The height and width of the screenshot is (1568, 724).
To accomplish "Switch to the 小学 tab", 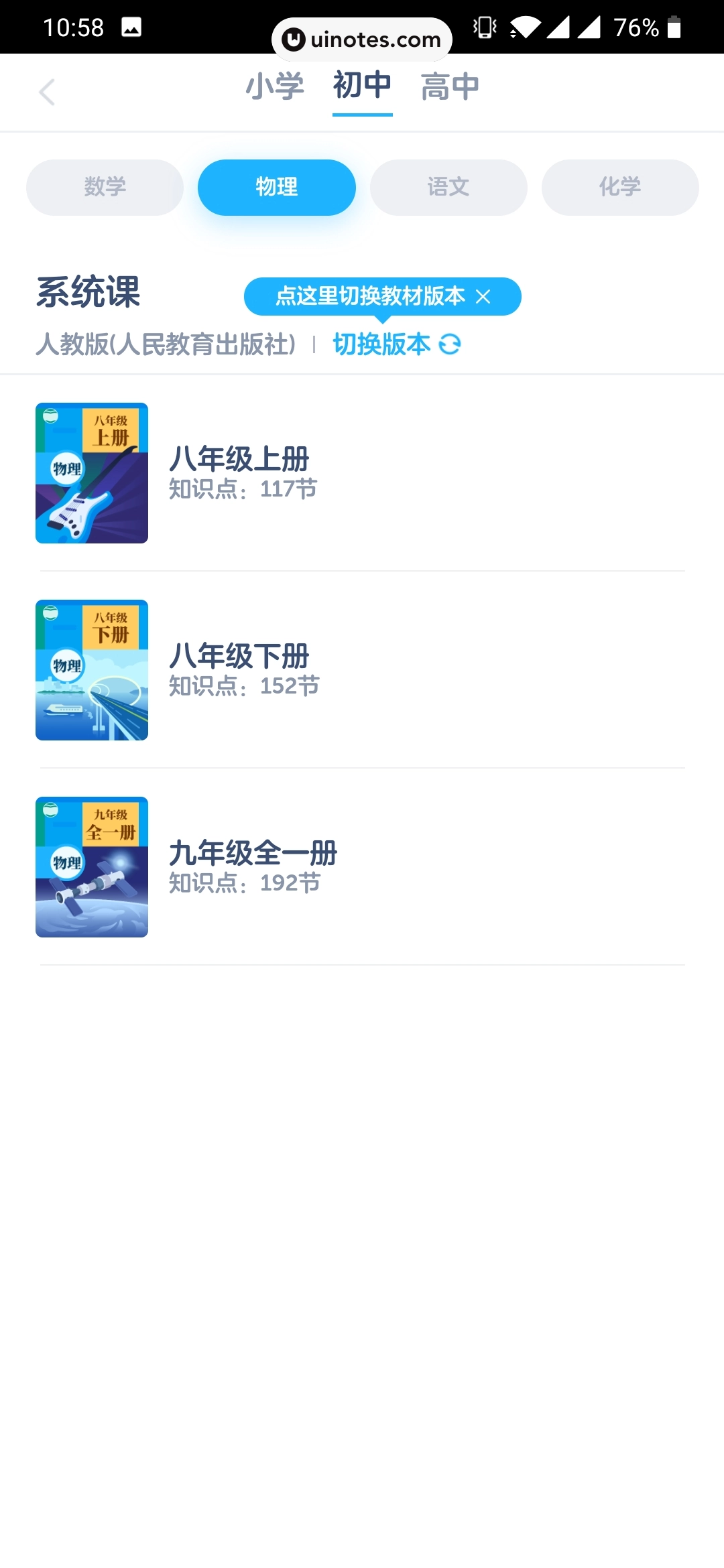I will coord(274,87).
